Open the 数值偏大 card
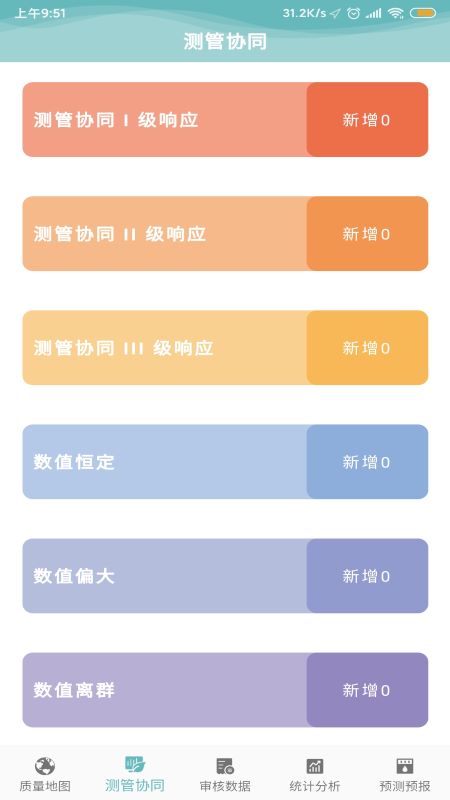This screenshot has width=450, height=800. click(x=225, y=576)
